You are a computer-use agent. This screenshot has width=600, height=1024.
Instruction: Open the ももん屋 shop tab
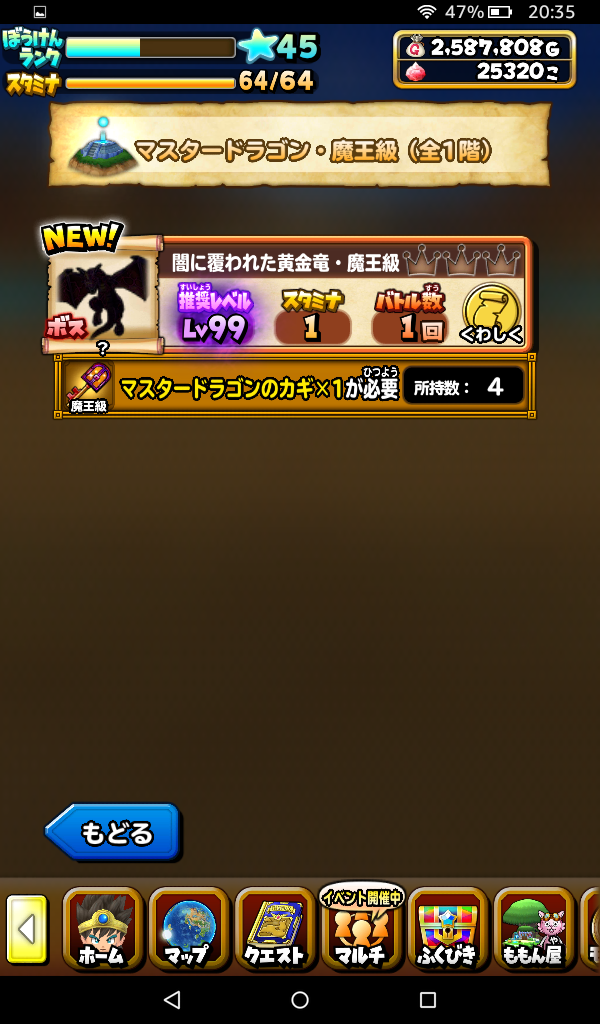[x=533, y=929]
